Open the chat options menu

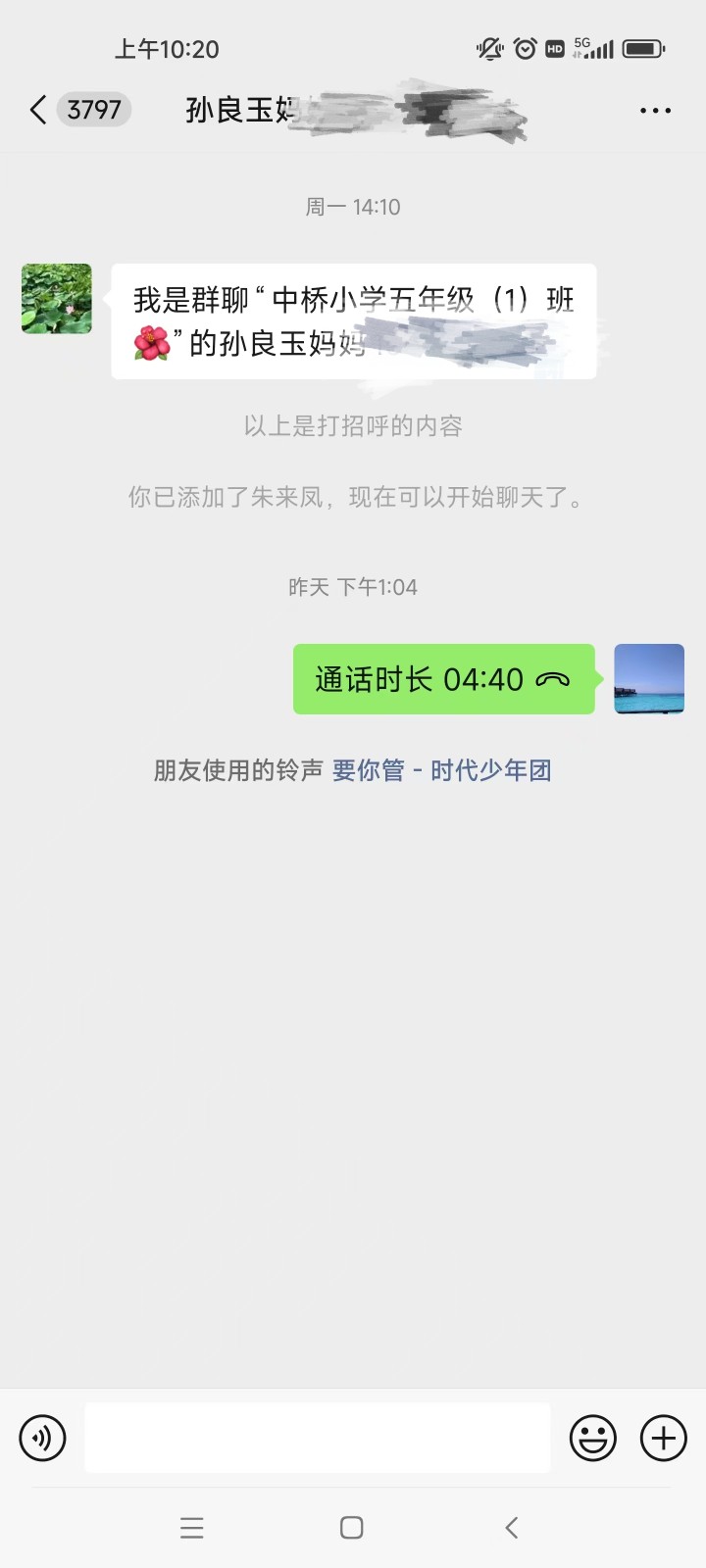pos(655,111)
